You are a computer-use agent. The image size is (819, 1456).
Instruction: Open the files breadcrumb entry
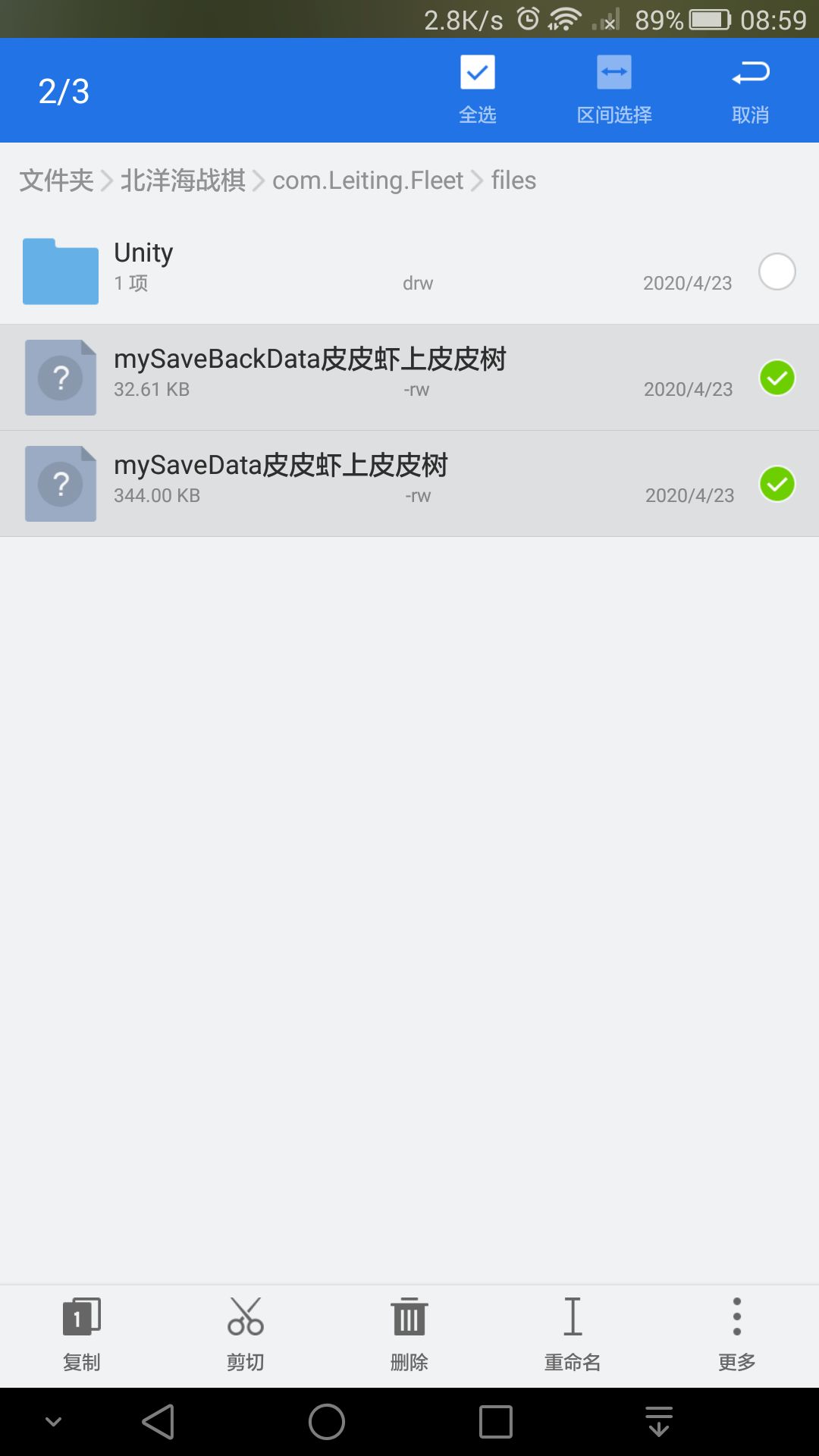[x=513, y=180]
